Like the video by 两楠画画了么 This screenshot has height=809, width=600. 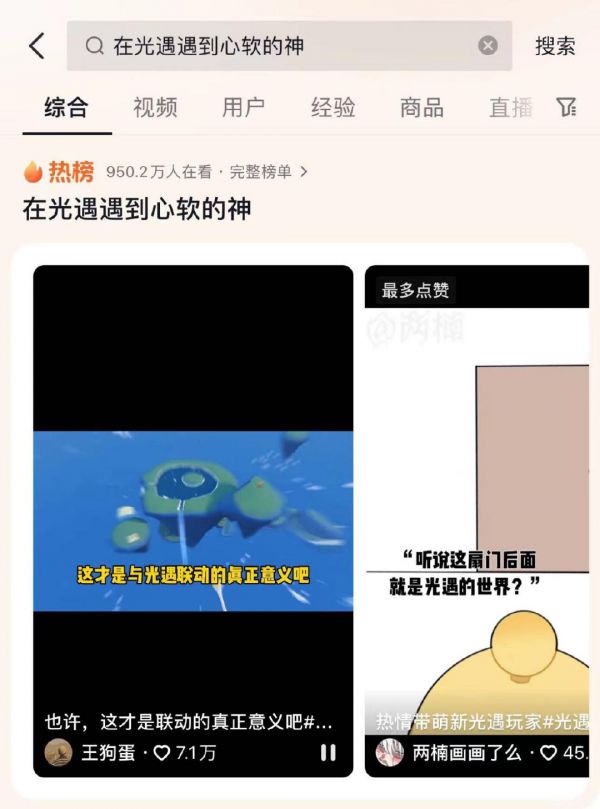tap(549, 753)
